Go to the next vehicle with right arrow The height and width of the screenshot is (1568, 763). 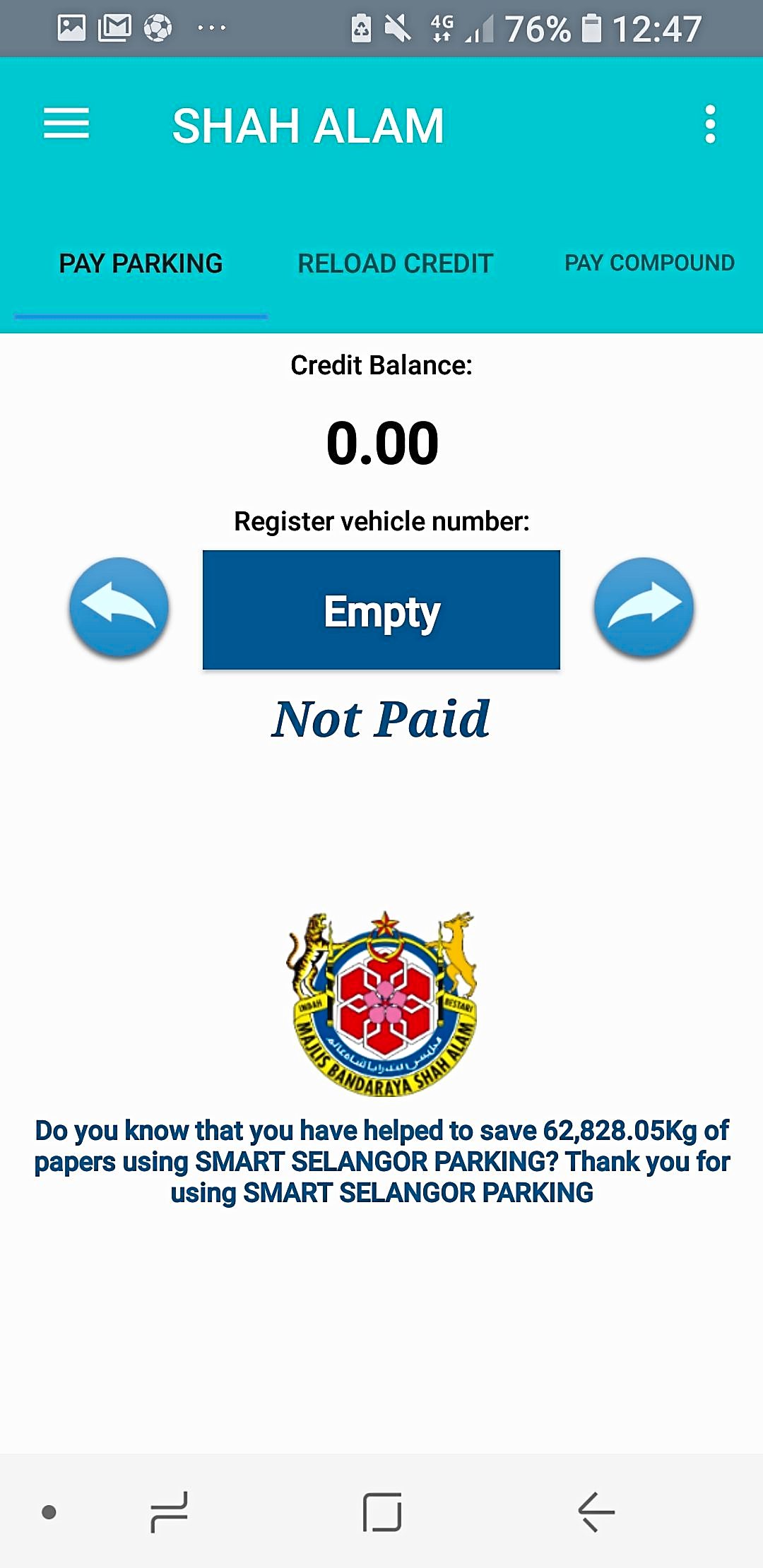[x=644, y=607]
